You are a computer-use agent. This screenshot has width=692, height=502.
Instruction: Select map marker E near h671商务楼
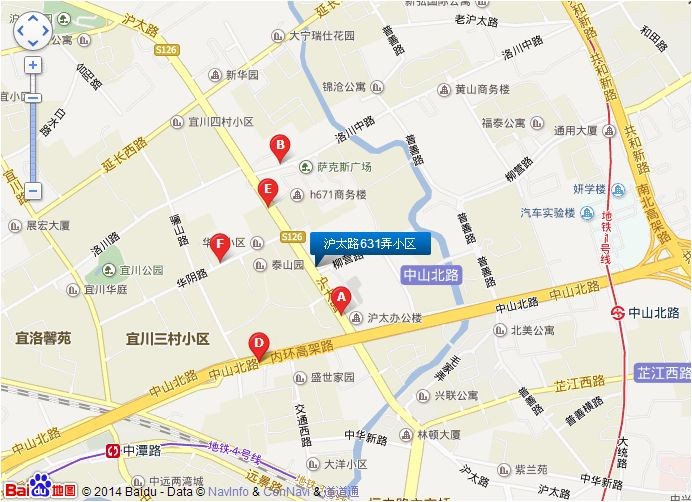(x=267, y=188)
